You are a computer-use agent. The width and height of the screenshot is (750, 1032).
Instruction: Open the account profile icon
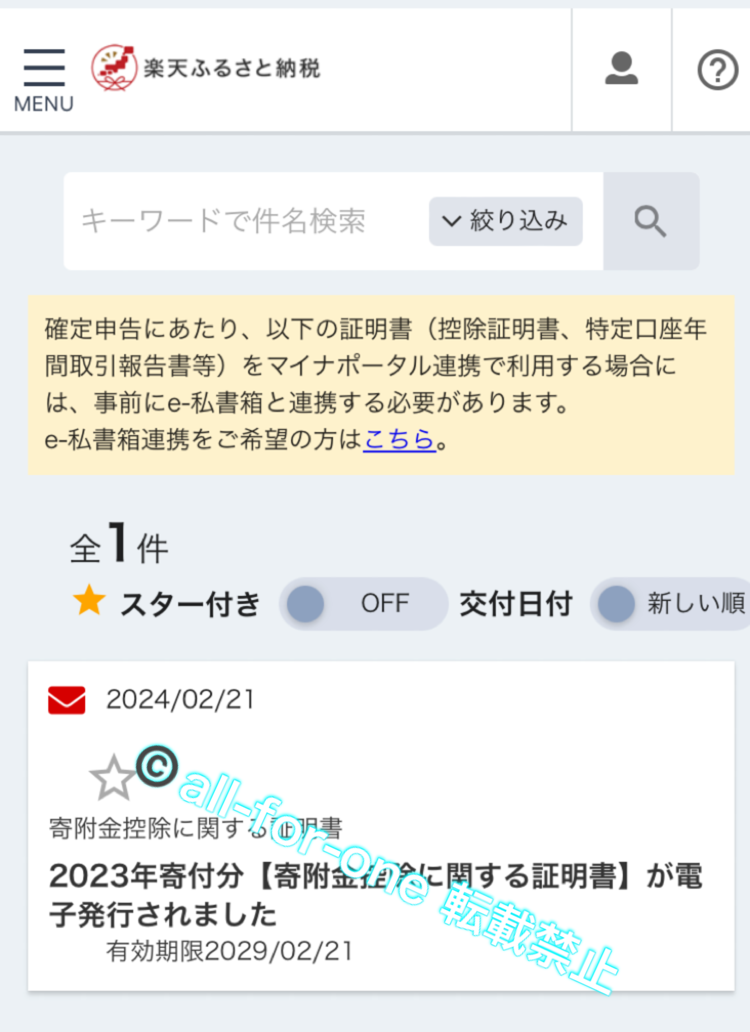621,69
